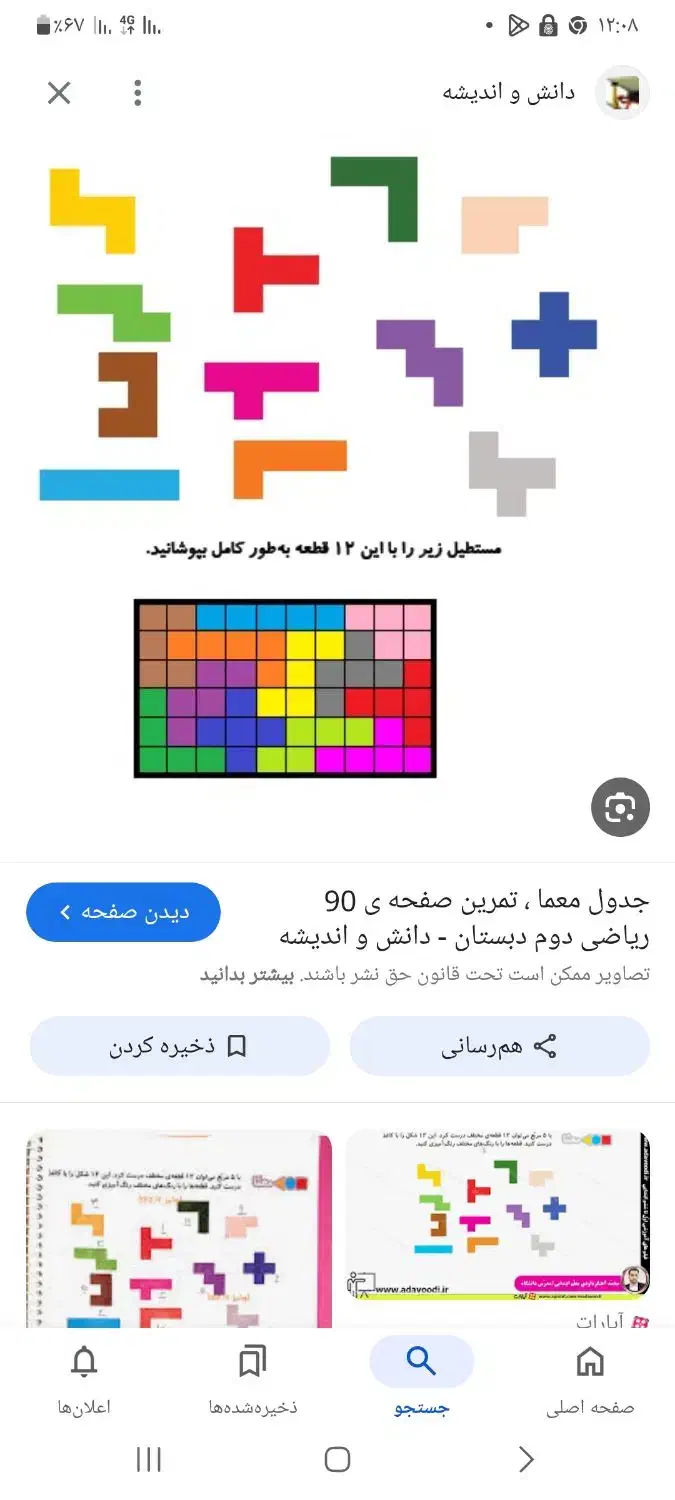Share image via هم‌رسانی button
Image resolution: width=675 pixels, height=1500 pixels.
click(x=500, y=1046)
